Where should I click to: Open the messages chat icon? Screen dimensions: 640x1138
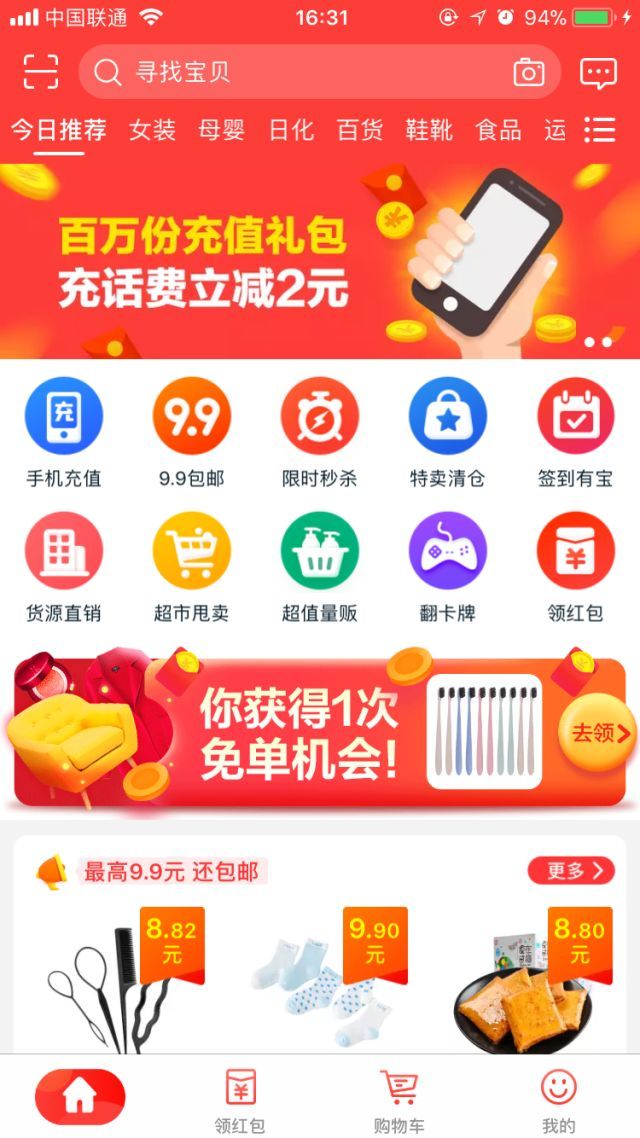[598, 73]
